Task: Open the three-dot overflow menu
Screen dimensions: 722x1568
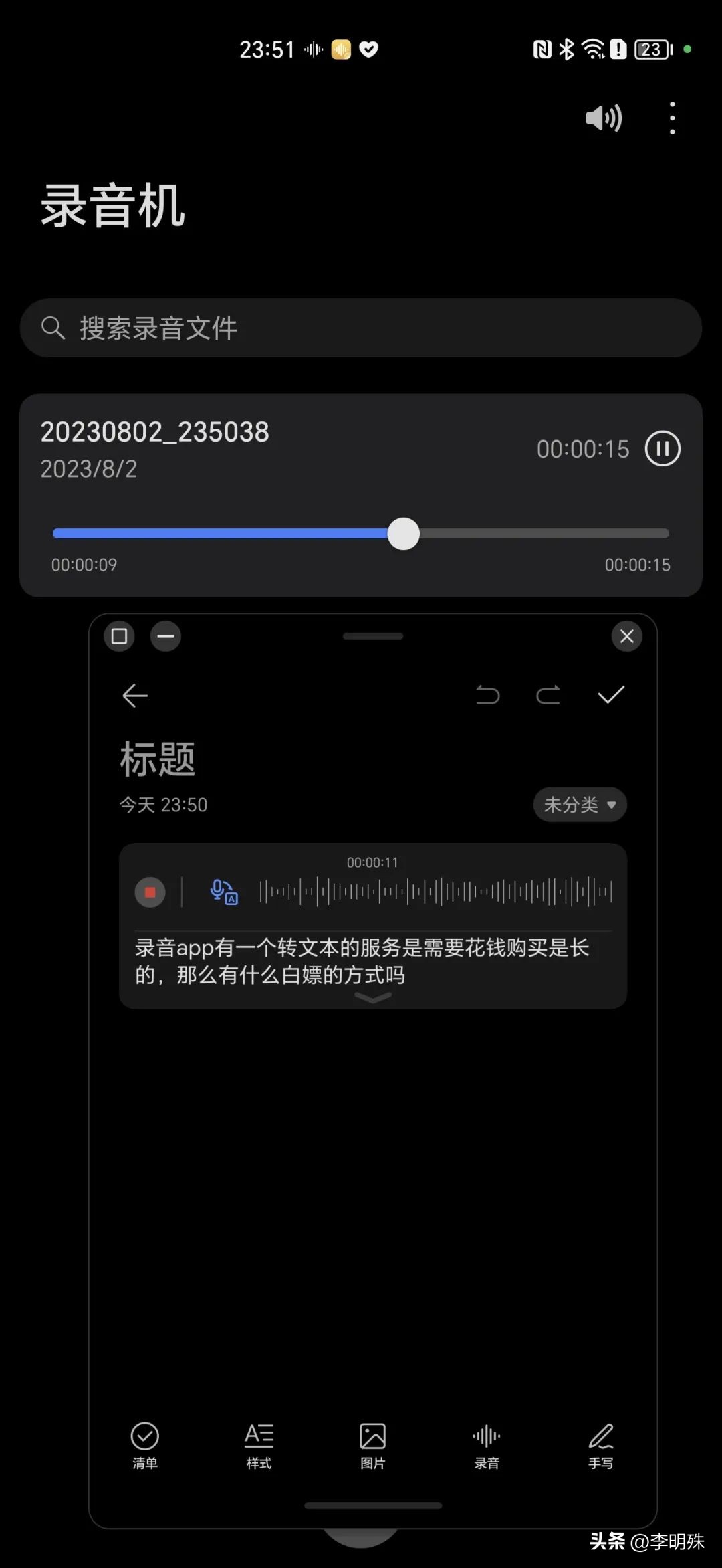Action: coord(672,117)
